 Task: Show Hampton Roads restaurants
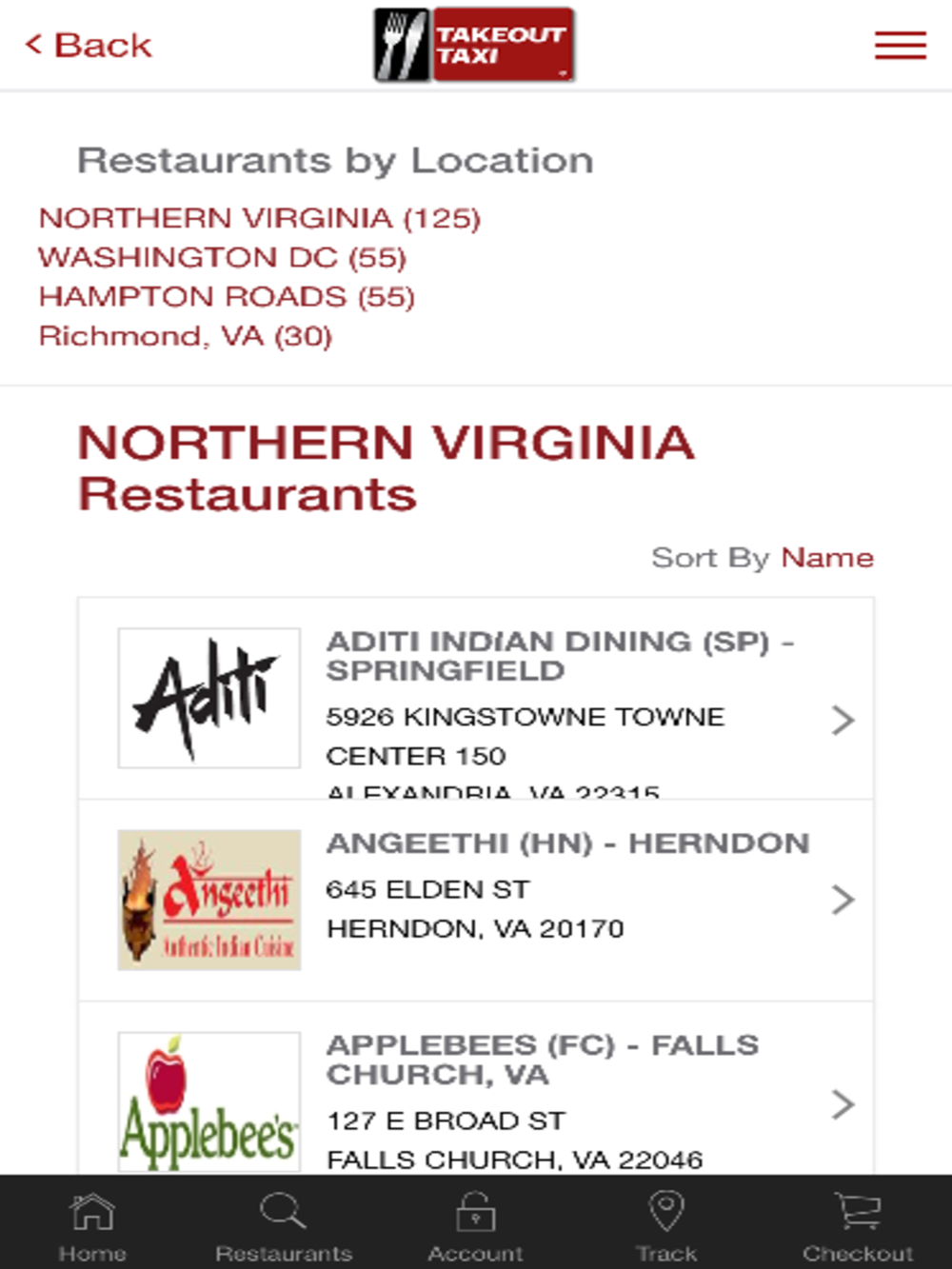coord(227,297)
